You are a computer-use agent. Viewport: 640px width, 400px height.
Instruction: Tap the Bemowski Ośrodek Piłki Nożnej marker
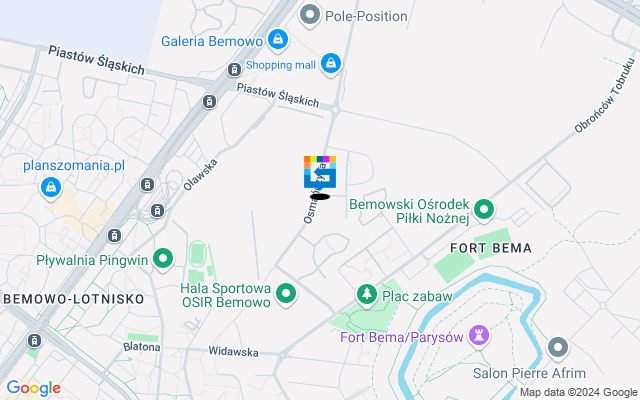coord(484,210)
